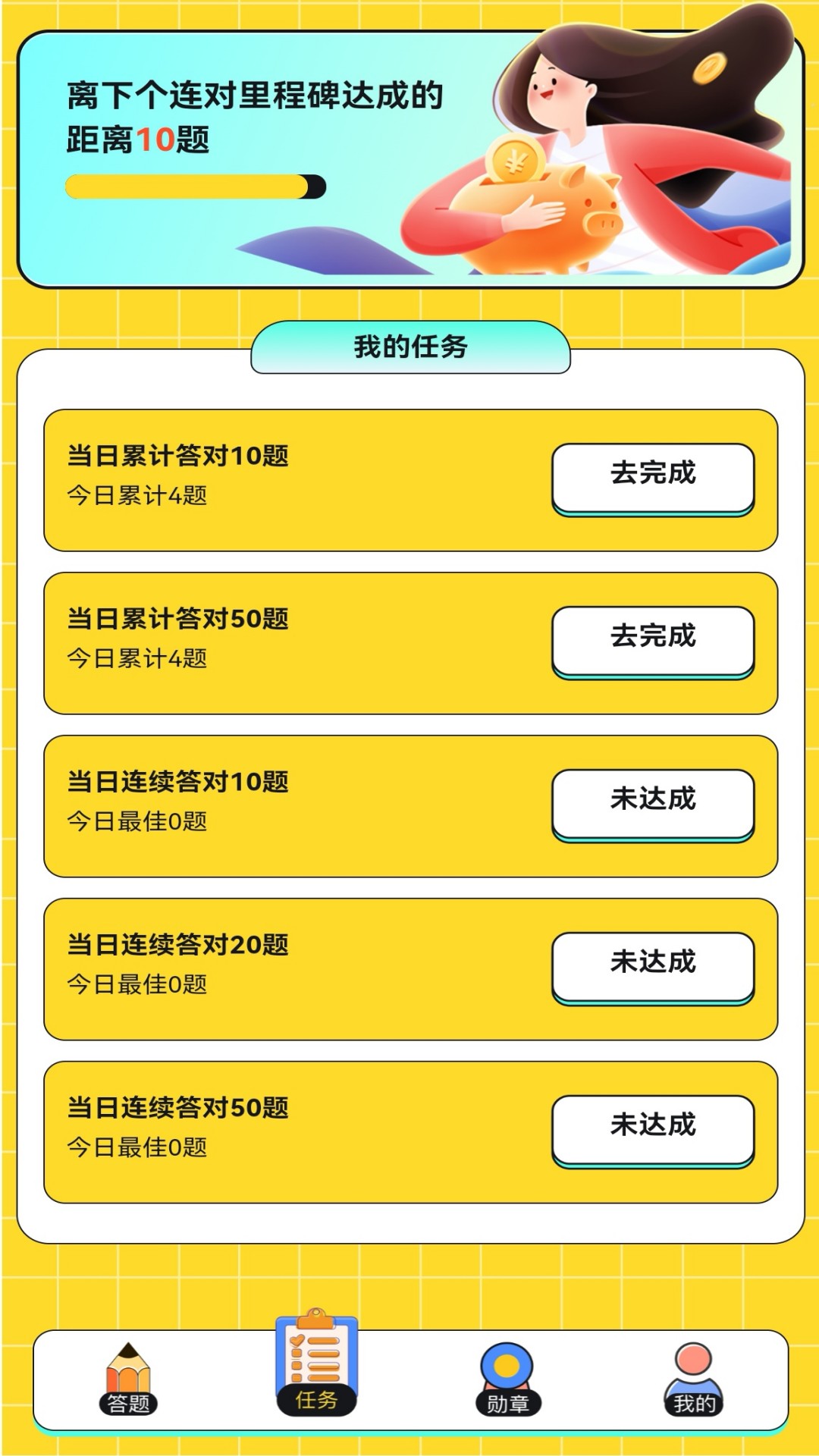Viewport: 819px width, 1456px height.
Task: Tap 未达成 for 当日连续答对20题
Action: point(653,968)
